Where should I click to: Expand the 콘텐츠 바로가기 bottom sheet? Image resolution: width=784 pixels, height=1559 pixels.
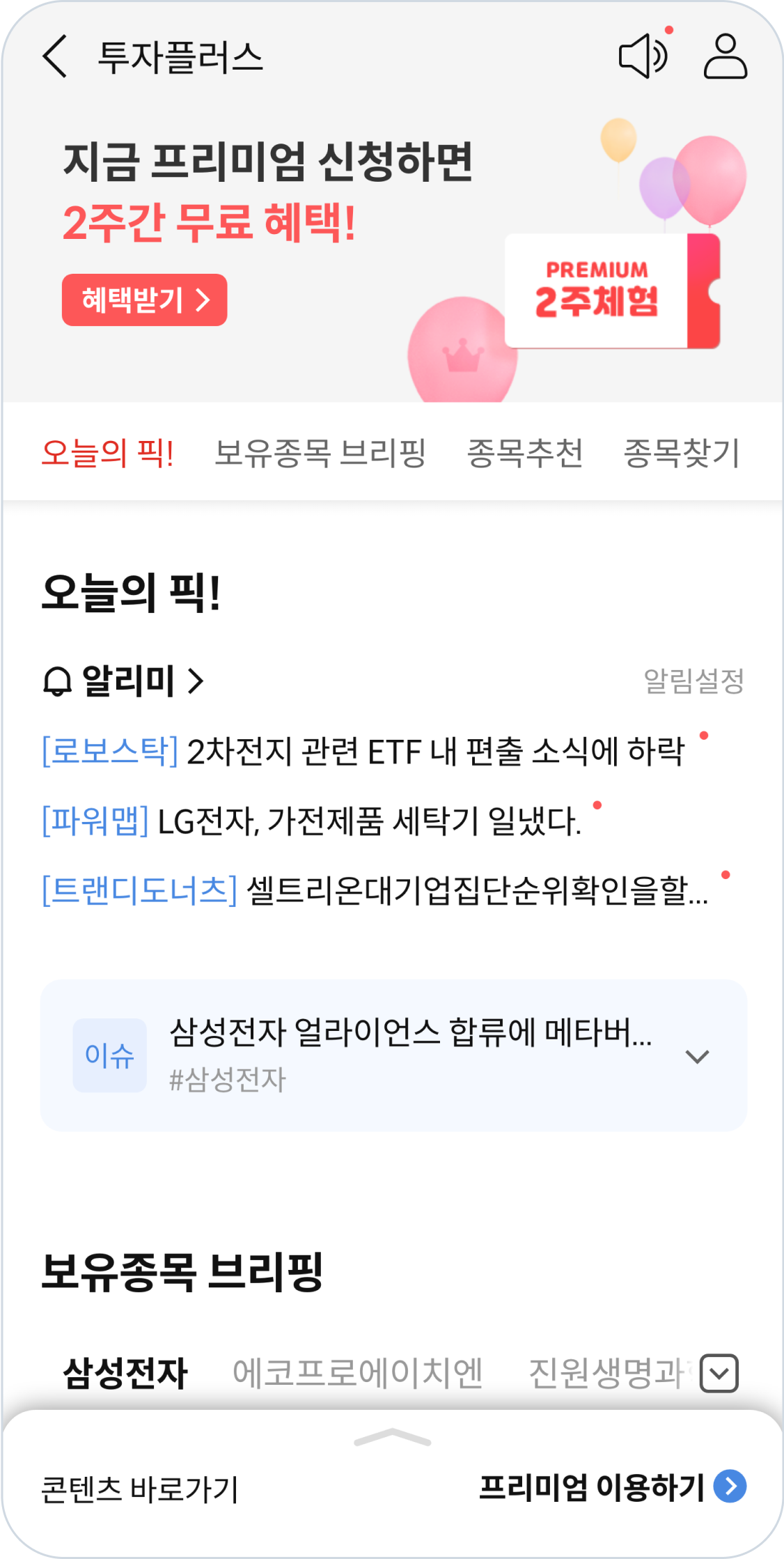(x=392, y=1438)
